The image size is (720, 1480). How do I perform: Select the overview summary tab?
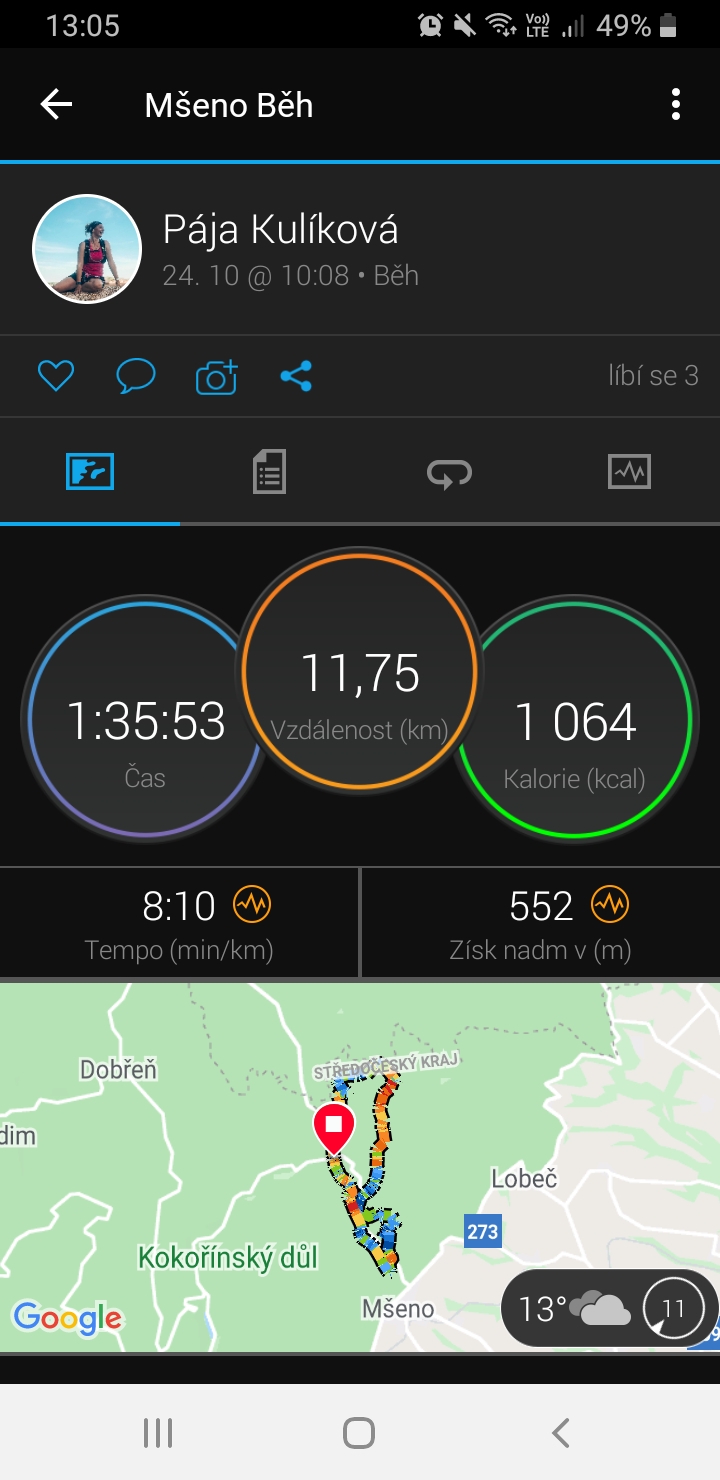click(x=90, y=471)
